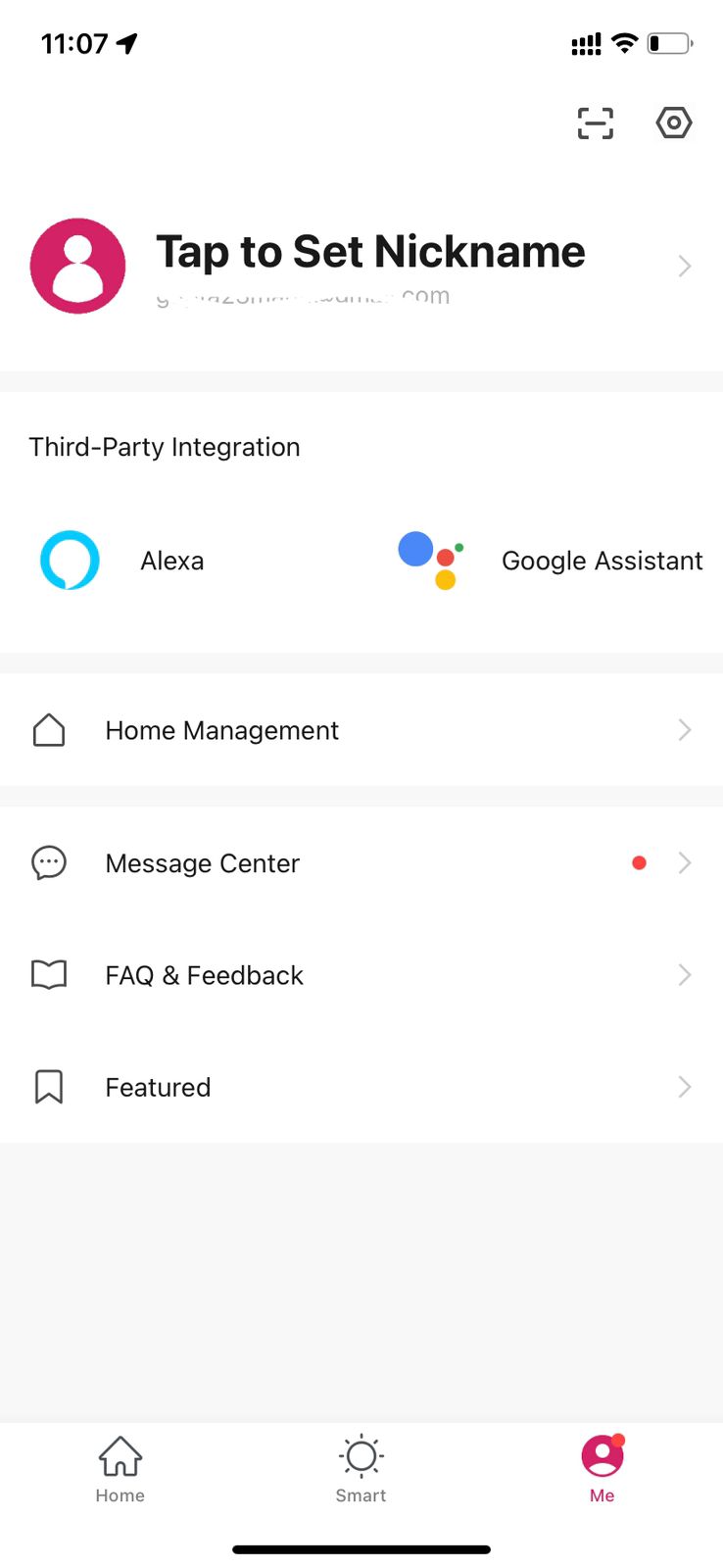Image resolution: width=723 pixels, height=1568 pixels.
Task: Switch to the Smart tab
Action: pyautogui.click(x=361, y=1469)
